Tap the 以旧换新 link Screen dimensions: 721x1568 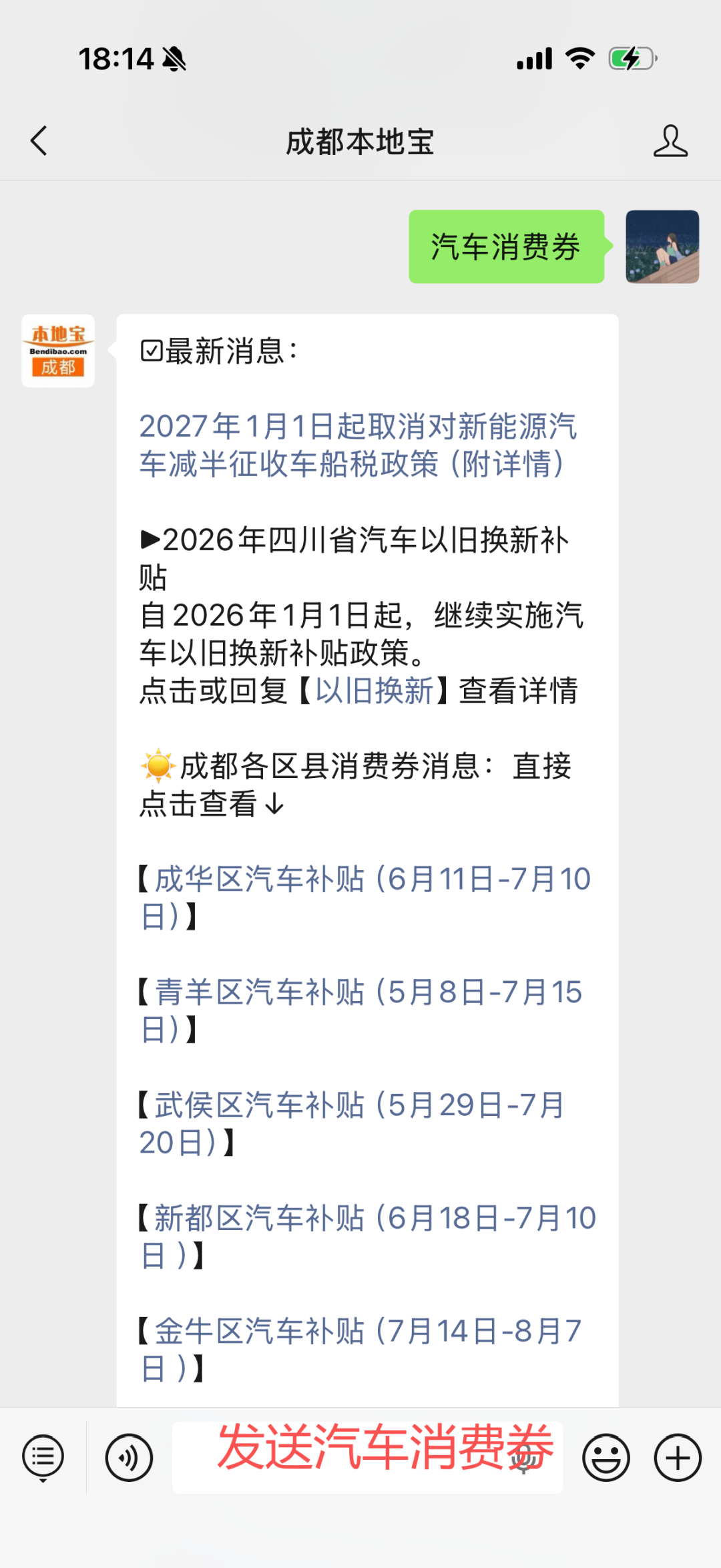click(374, 691)
